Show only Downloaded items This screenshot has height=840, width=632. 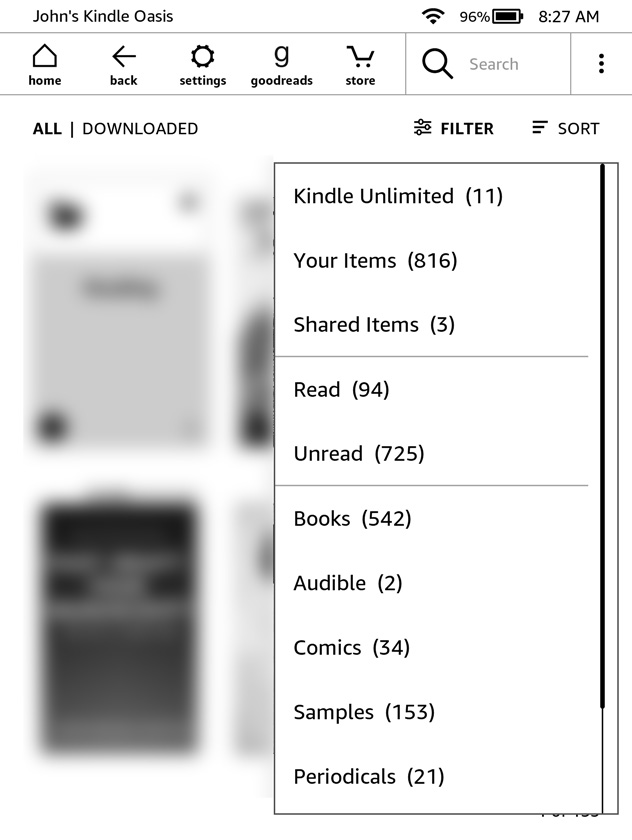140,129
